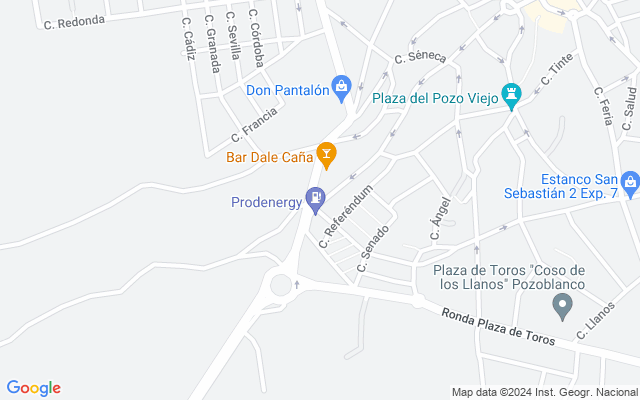
Task: Select the Estanco San Sebastián 2 marker
Action: [629, 183]
